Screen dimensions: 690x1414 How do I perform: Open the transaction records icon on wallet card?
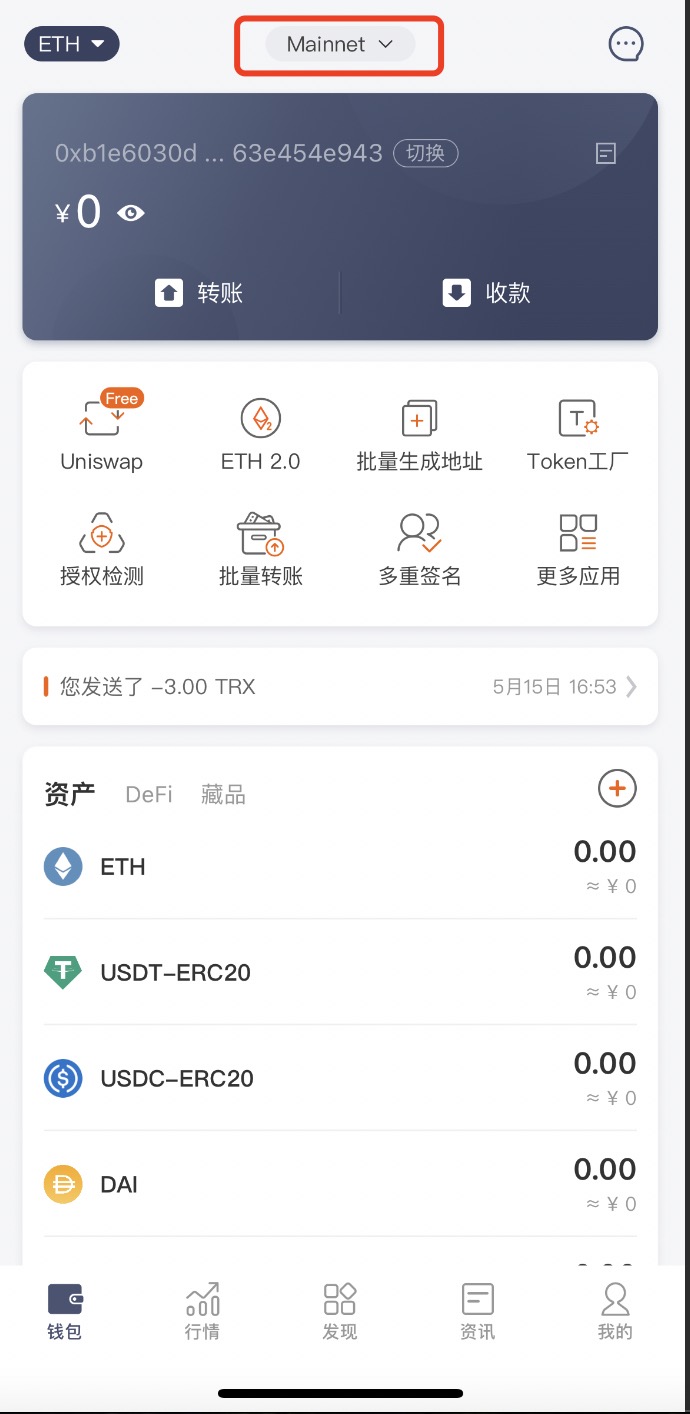pyautogui.click(x=605, y=153)
